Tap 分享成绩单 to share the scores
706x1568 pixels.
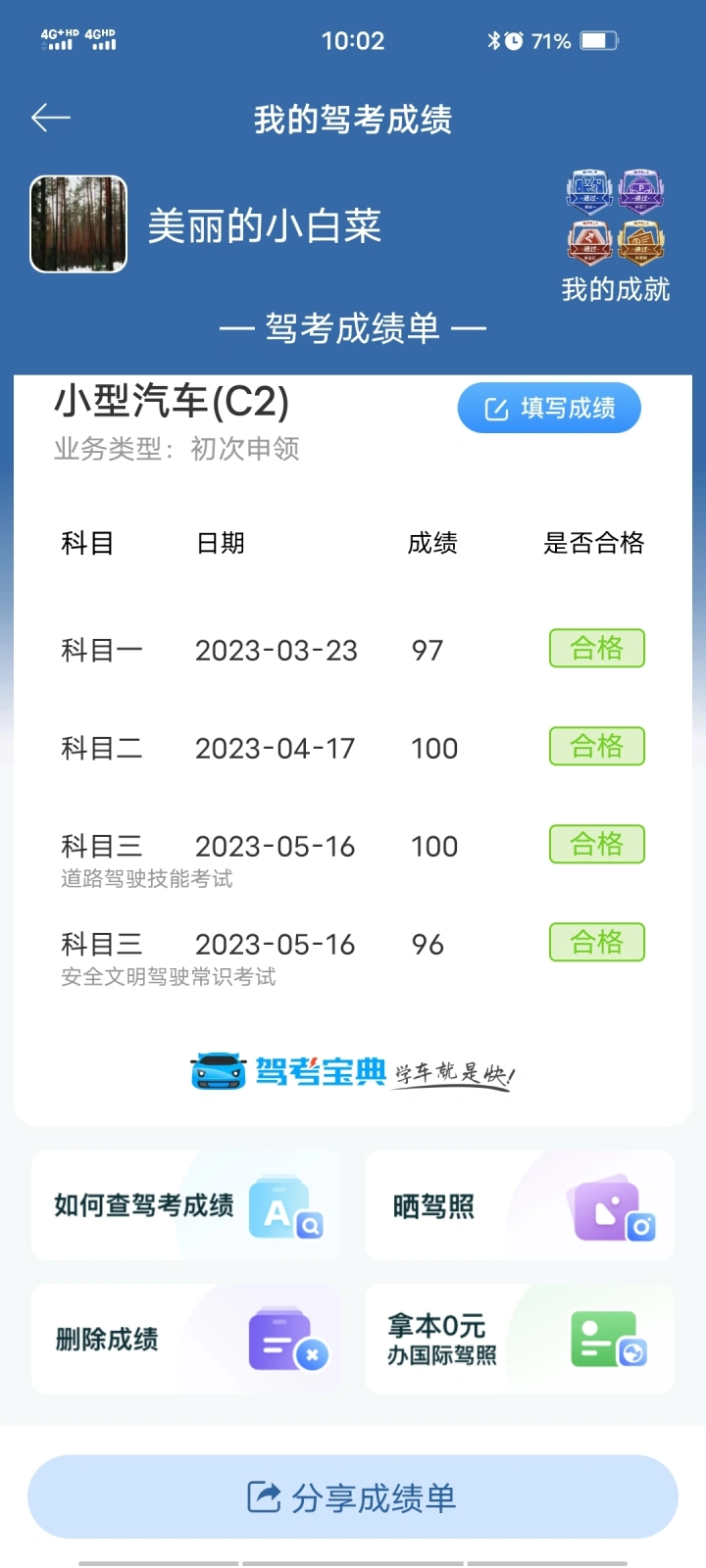point(353,1497)
